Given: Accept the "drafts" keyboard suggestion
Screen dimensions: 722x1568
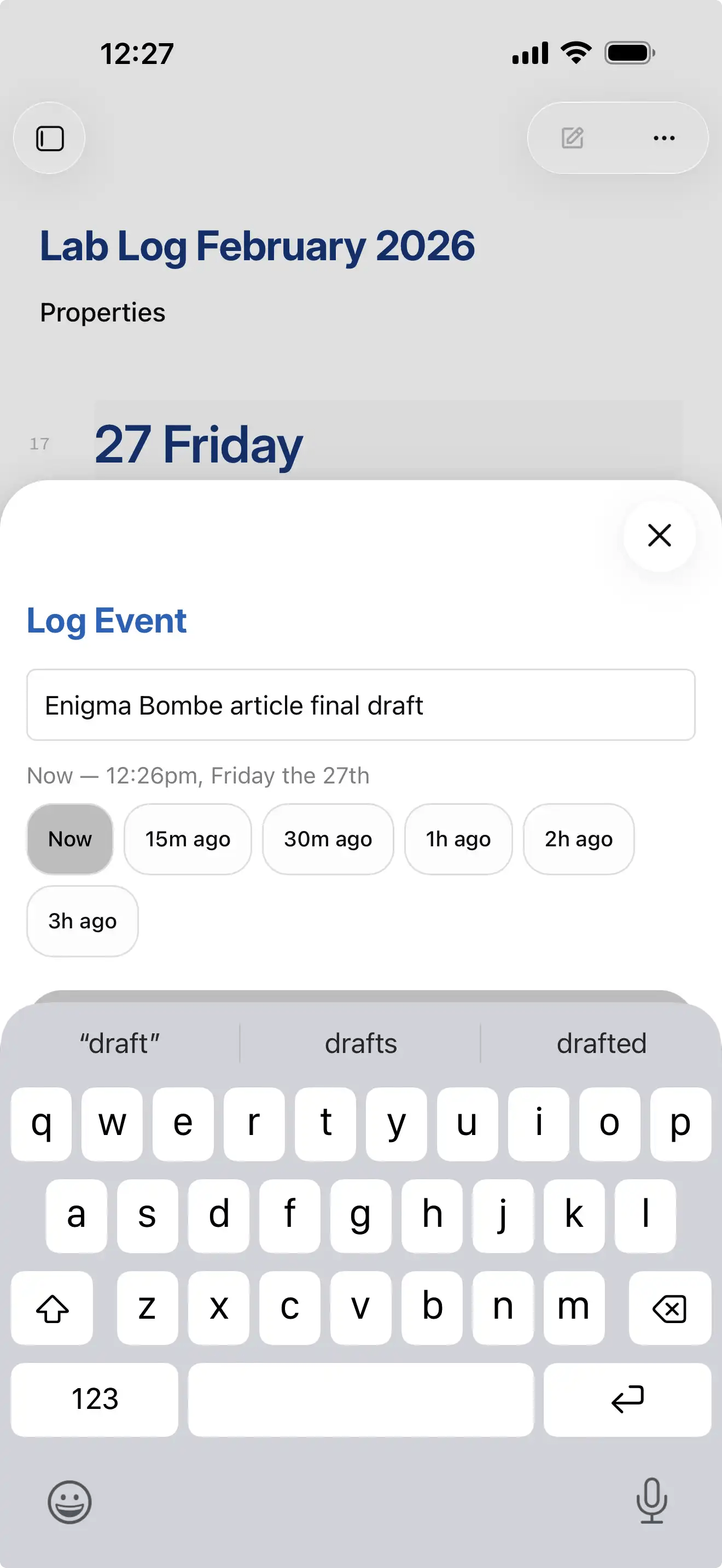Looking at the screenshot, I should 360,1043.
